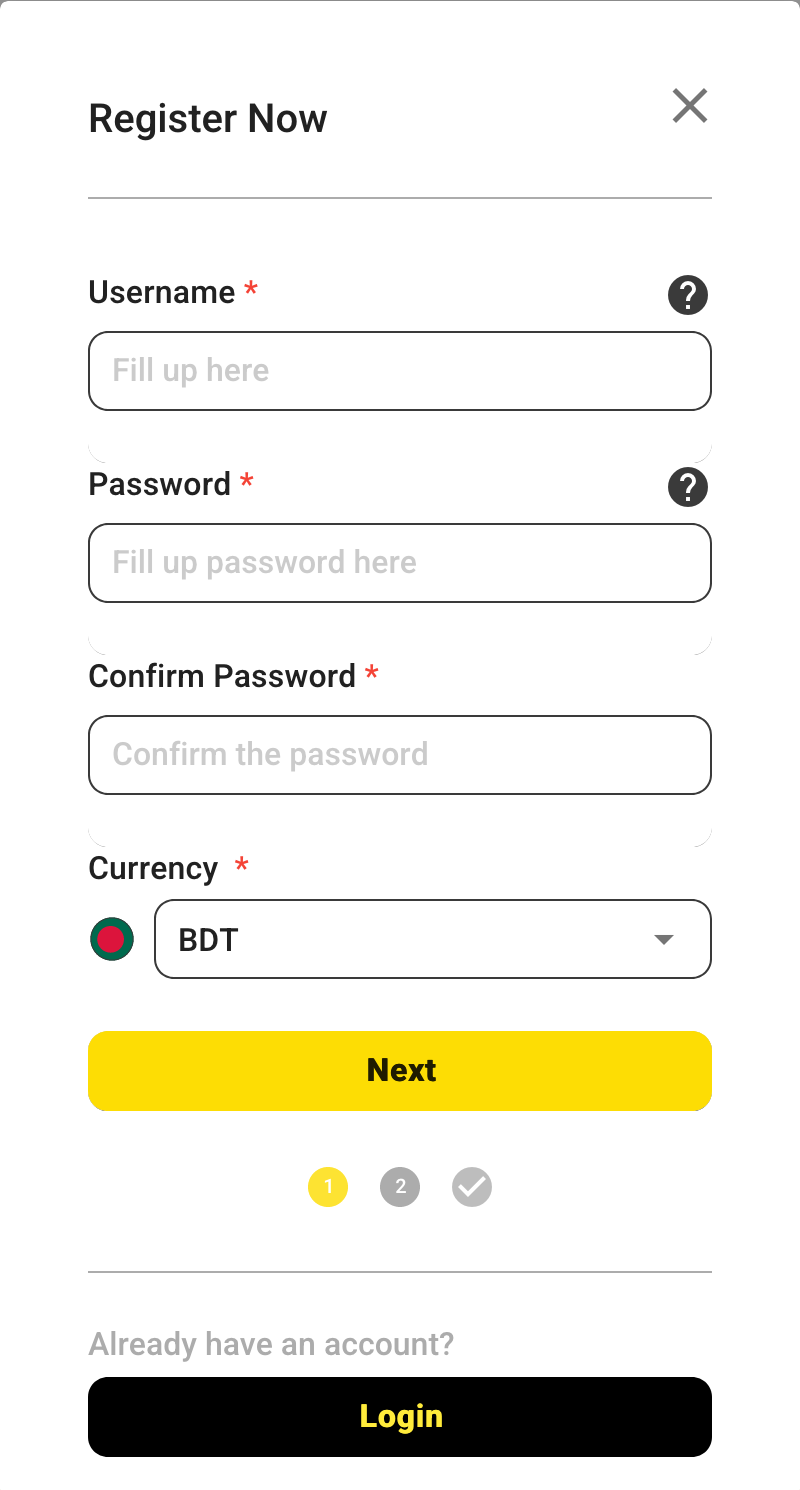Screen dimensions: 800x1490
Task: Click the Already have an account text
Action: 271,1344
